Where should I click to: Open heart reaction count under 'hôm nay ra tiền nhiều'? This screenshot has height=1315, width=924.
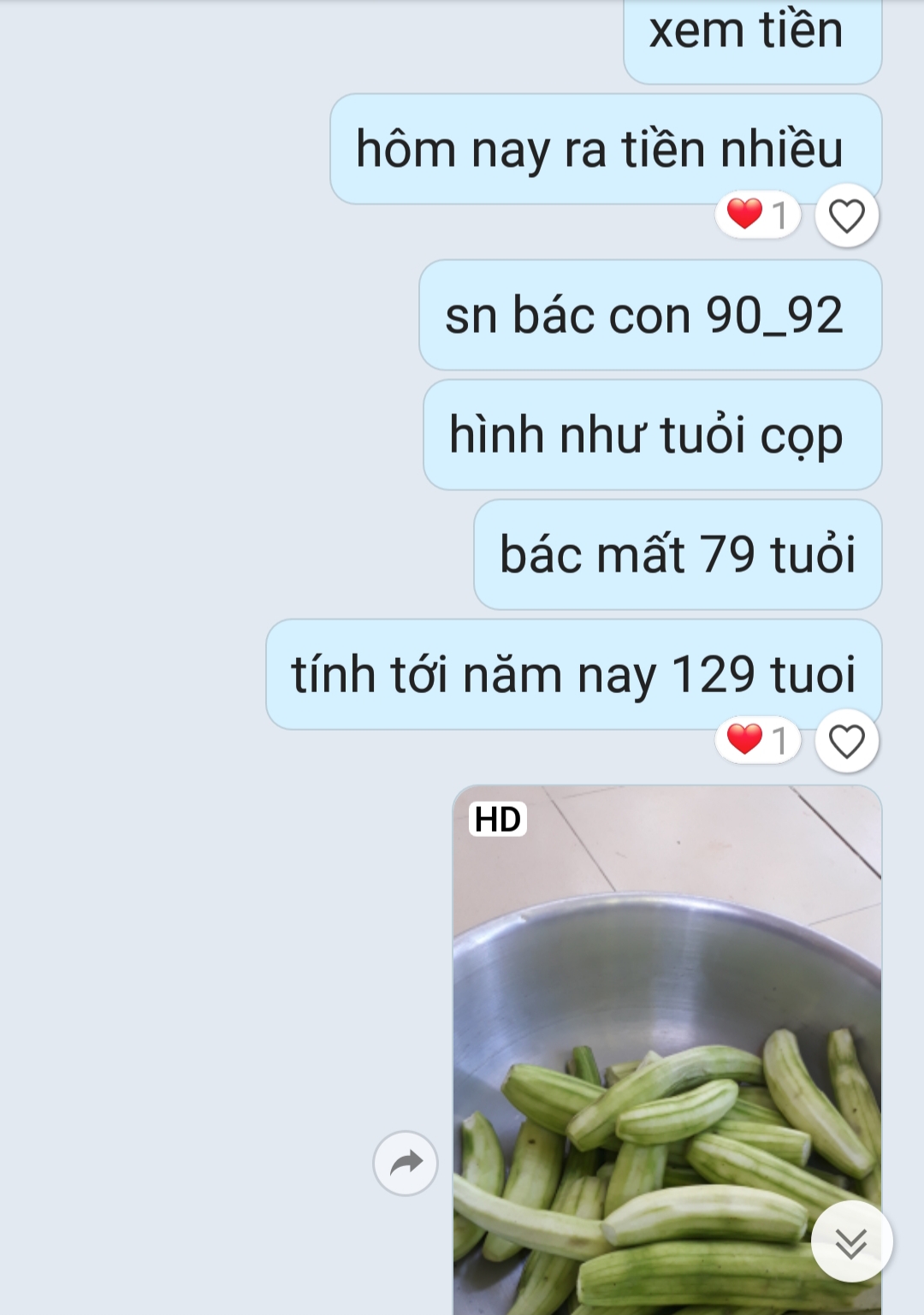[758, 214]
